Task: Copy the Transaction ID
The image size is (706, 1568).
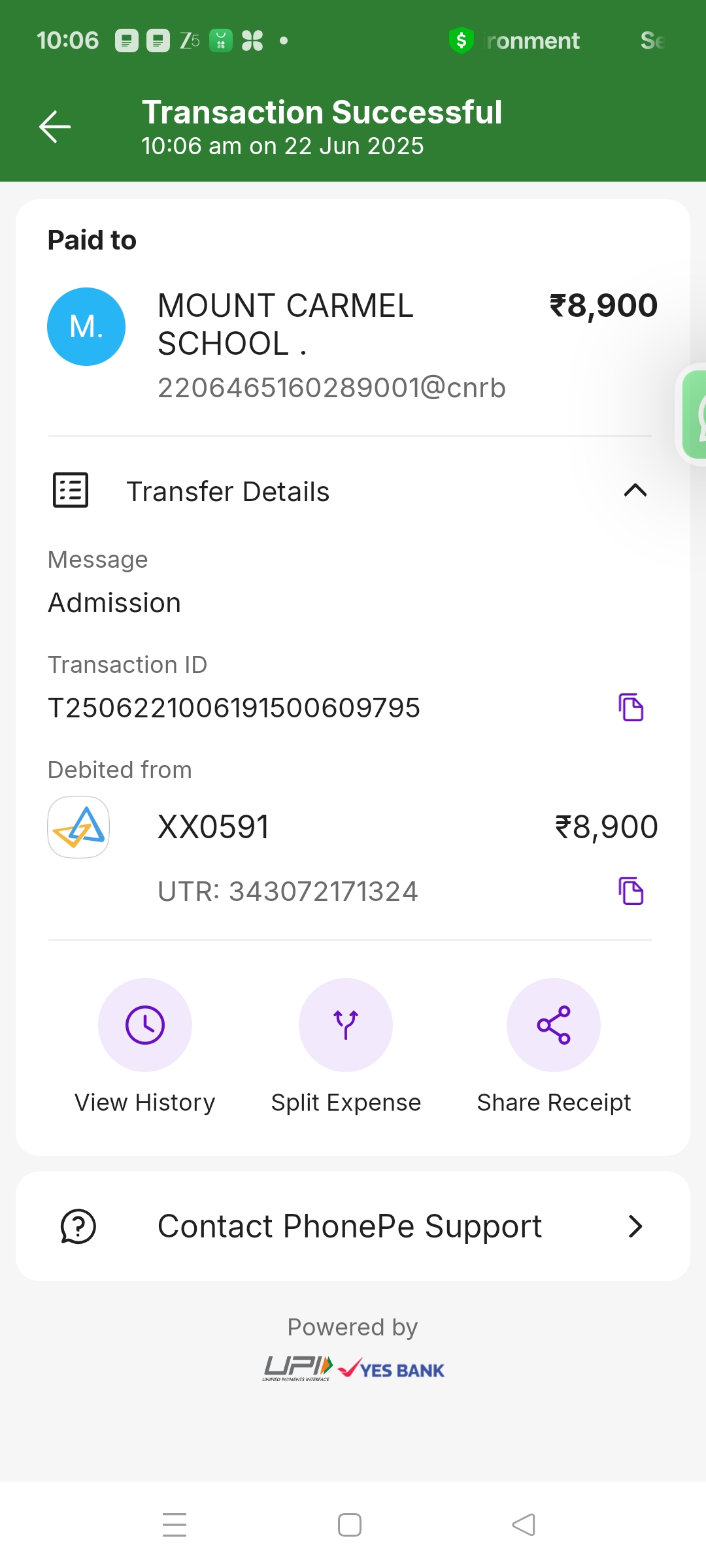Action: tap(631, 708)
